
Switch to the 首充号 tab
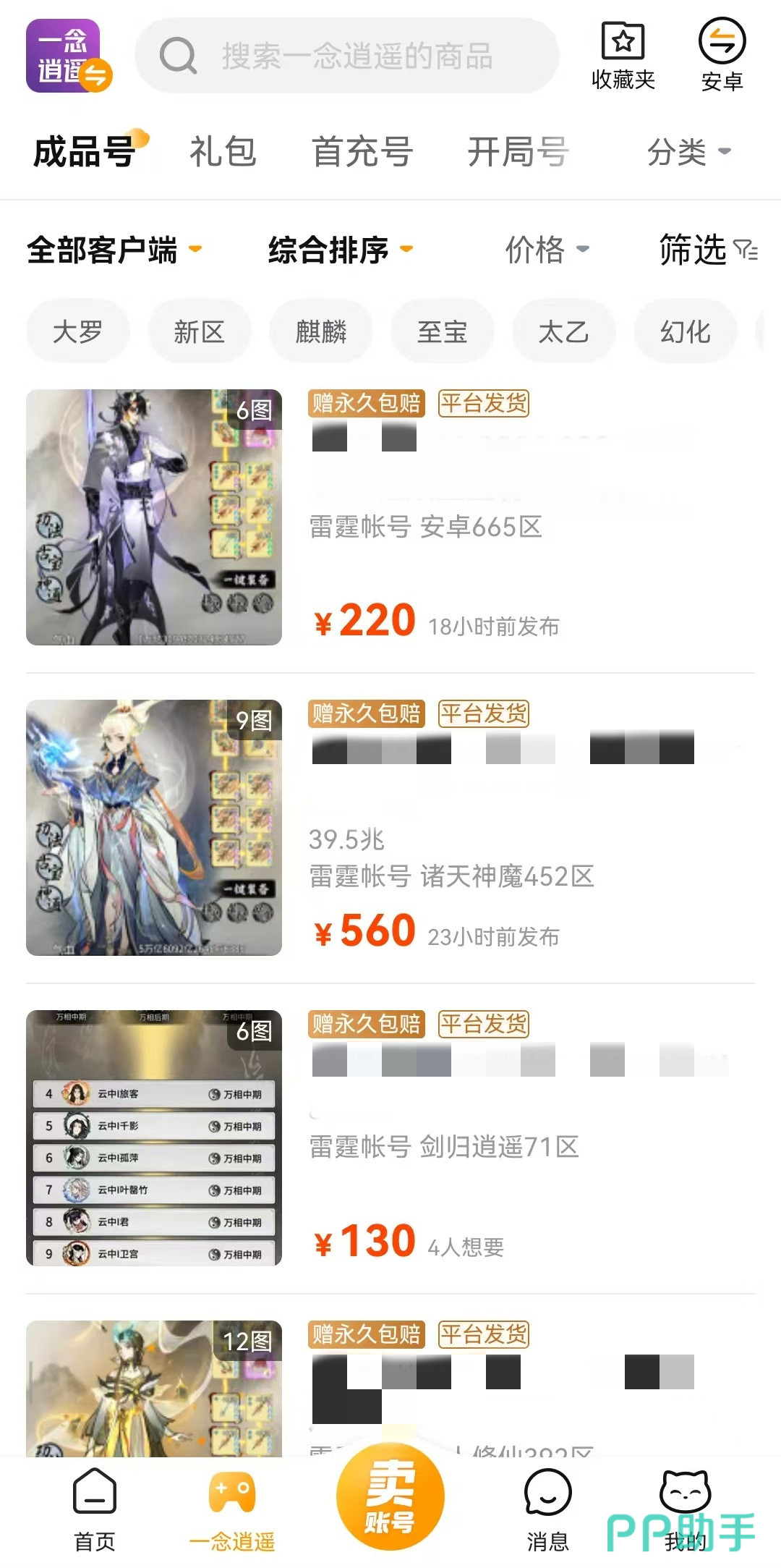(362, 152)
